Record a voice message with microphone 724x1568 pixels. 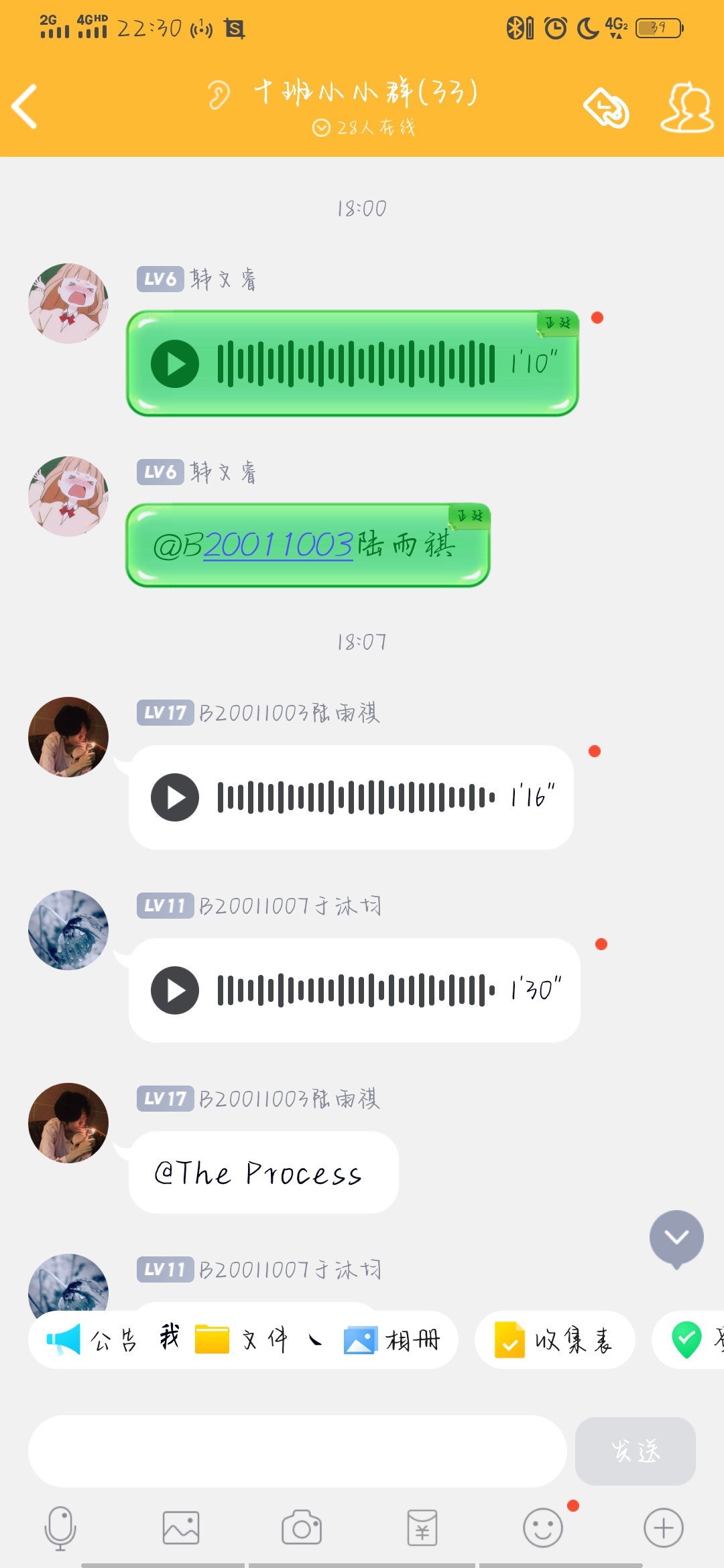pyautogui.click(x=60, y=1528)
